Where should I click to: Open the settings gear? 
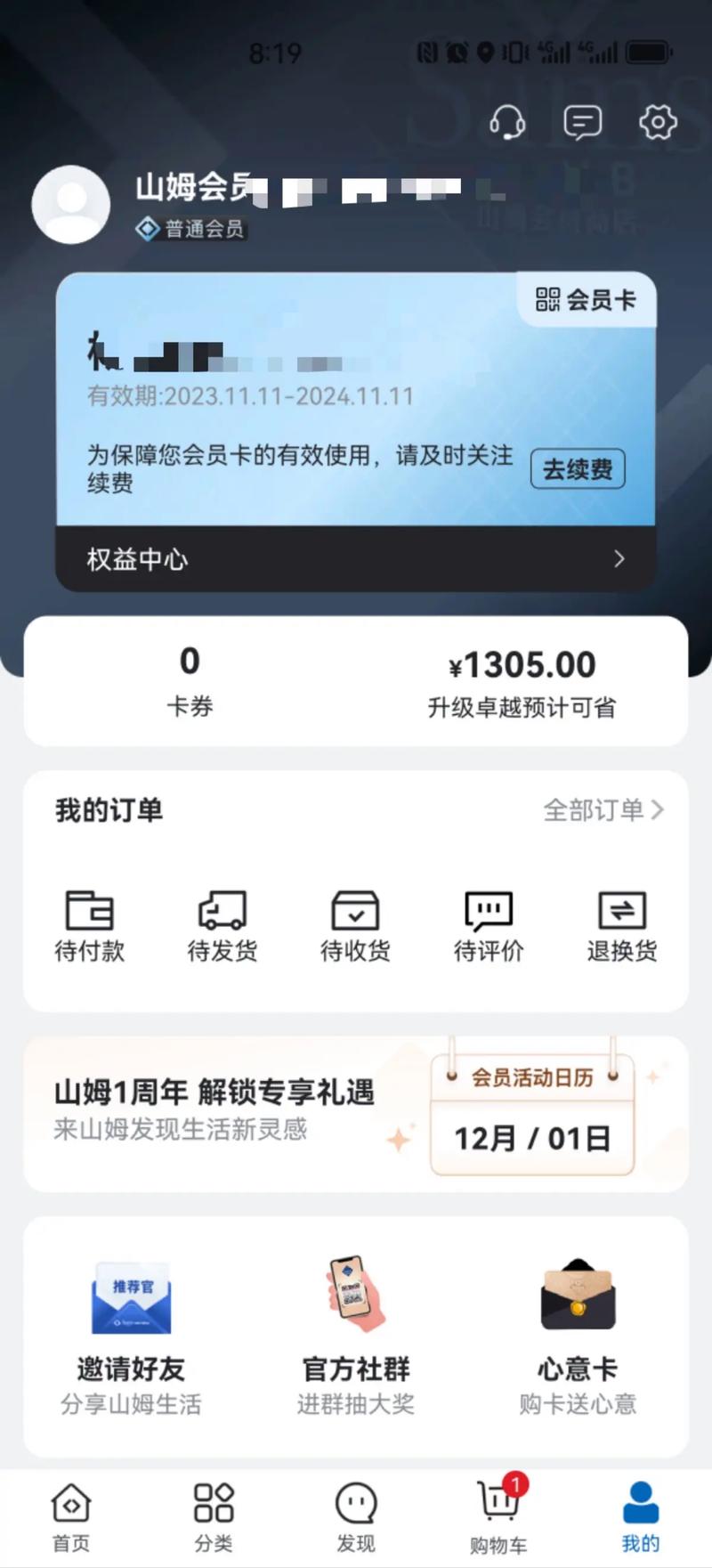[x=658, y=122]
